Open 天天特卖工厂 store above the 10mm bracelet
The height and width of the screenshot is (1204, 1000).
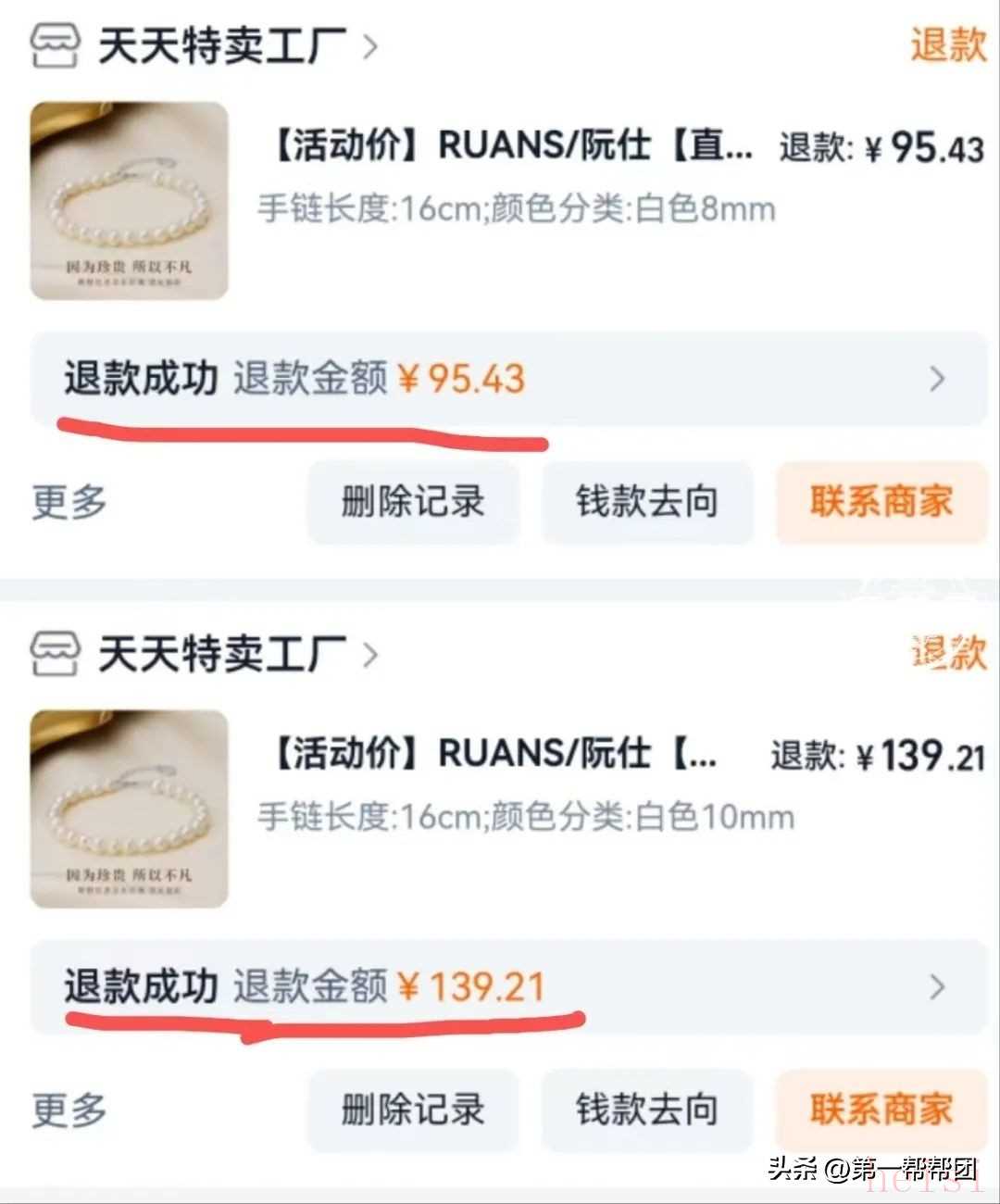pyautogui.click(x=220, y=655)
